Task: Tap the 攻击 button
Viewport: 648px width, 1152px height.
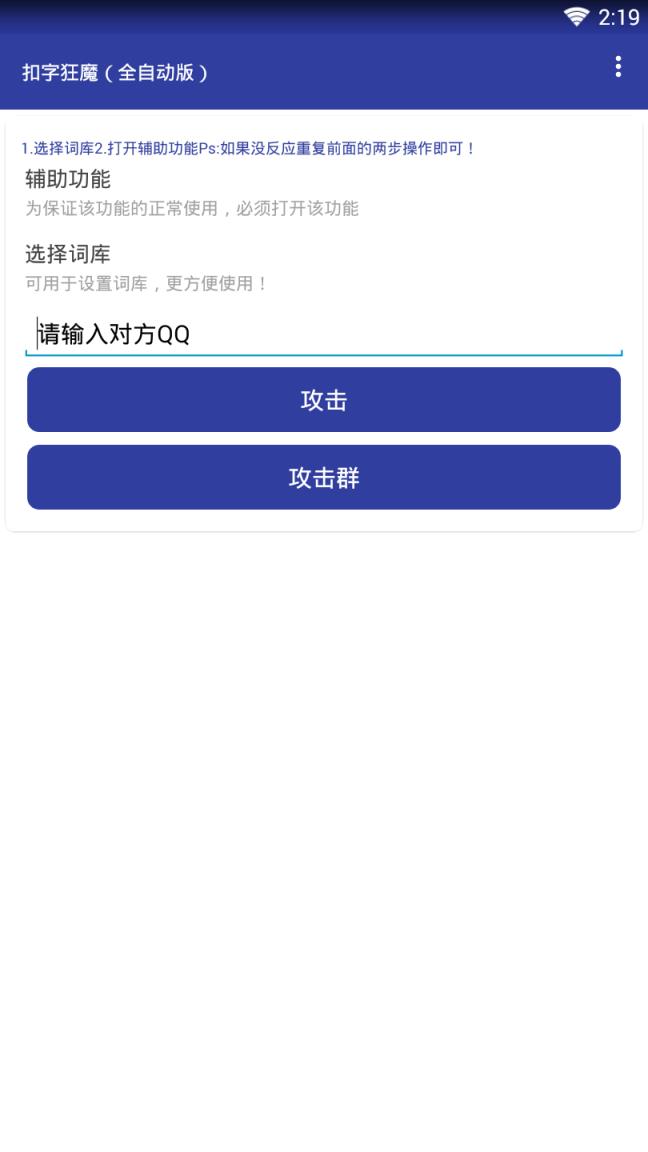Action: [x=323, y=400]
